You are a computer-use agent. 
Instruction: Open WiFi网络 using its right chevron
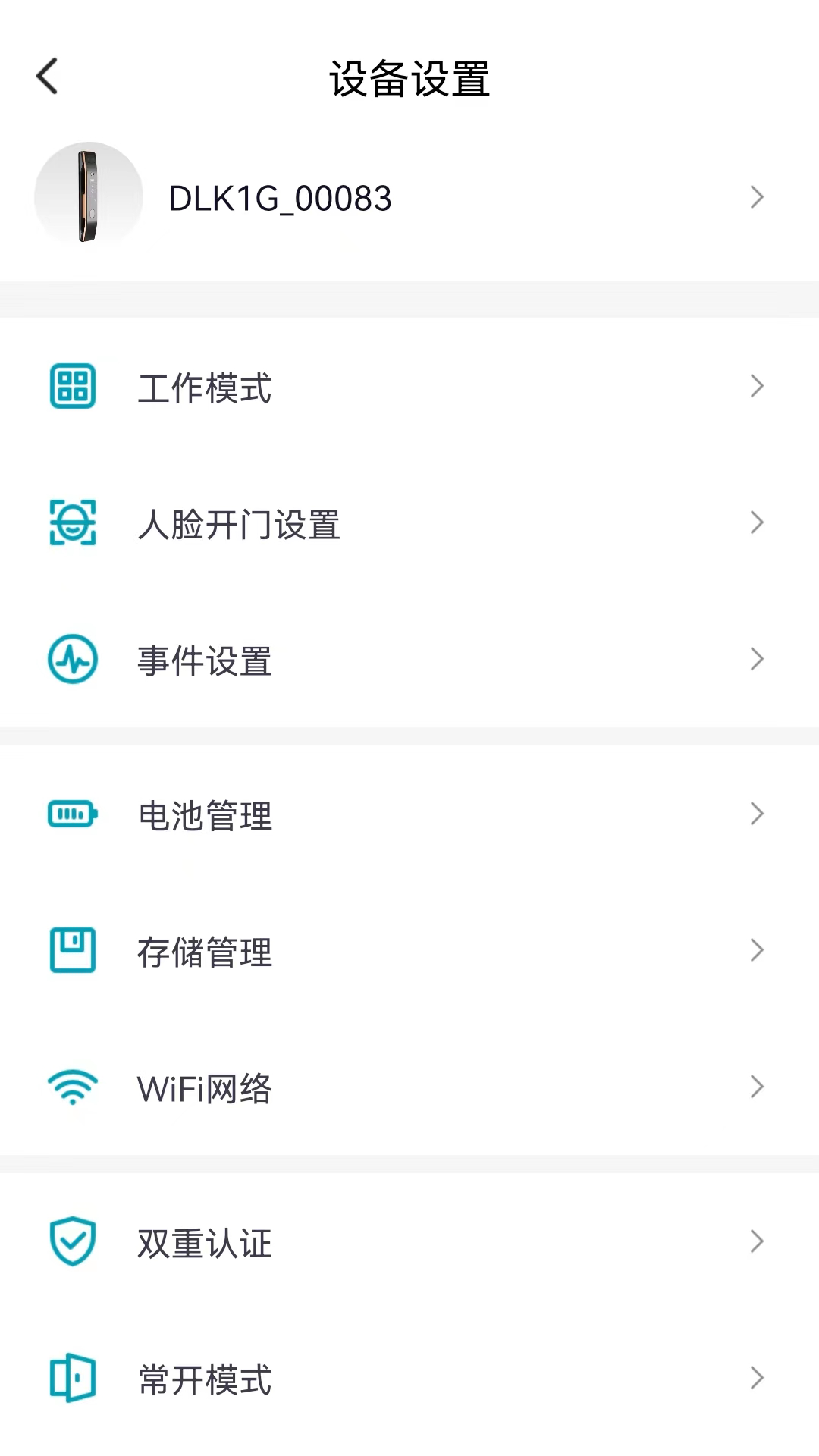click(757, 1087)
